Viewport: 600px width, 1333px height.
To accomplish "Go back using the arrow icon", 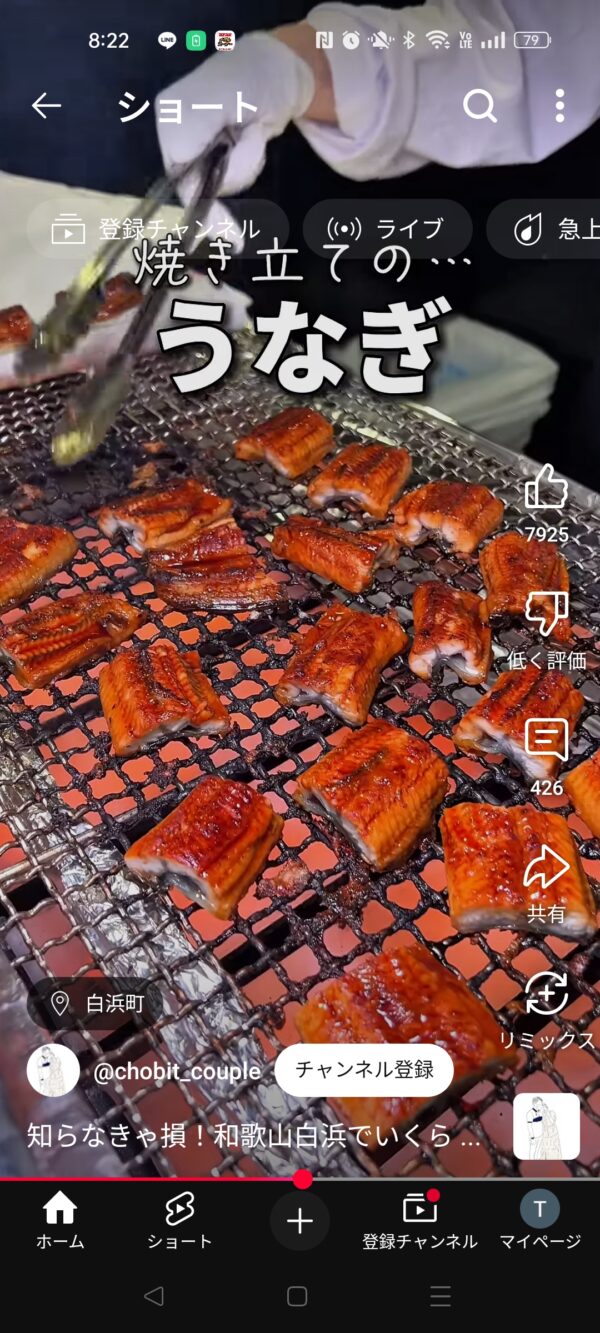I will pos(46,105).
